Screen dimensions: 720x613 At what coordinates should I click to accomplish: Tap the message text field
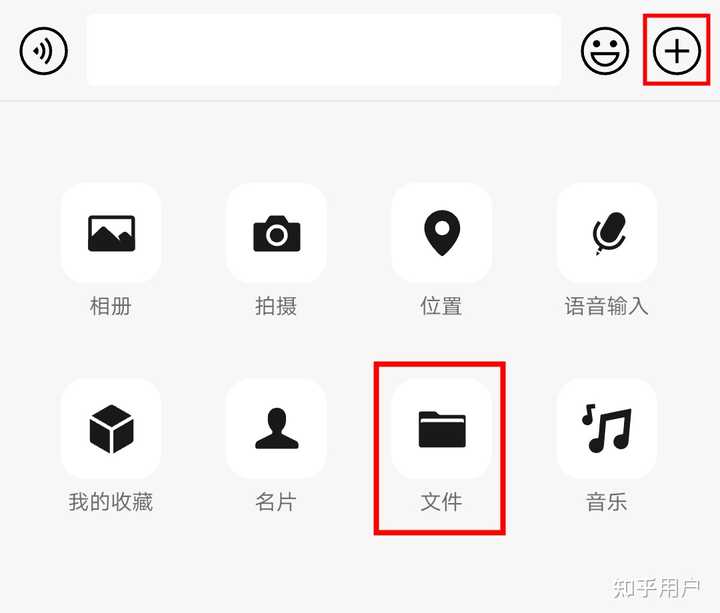(x=323, y=50)
